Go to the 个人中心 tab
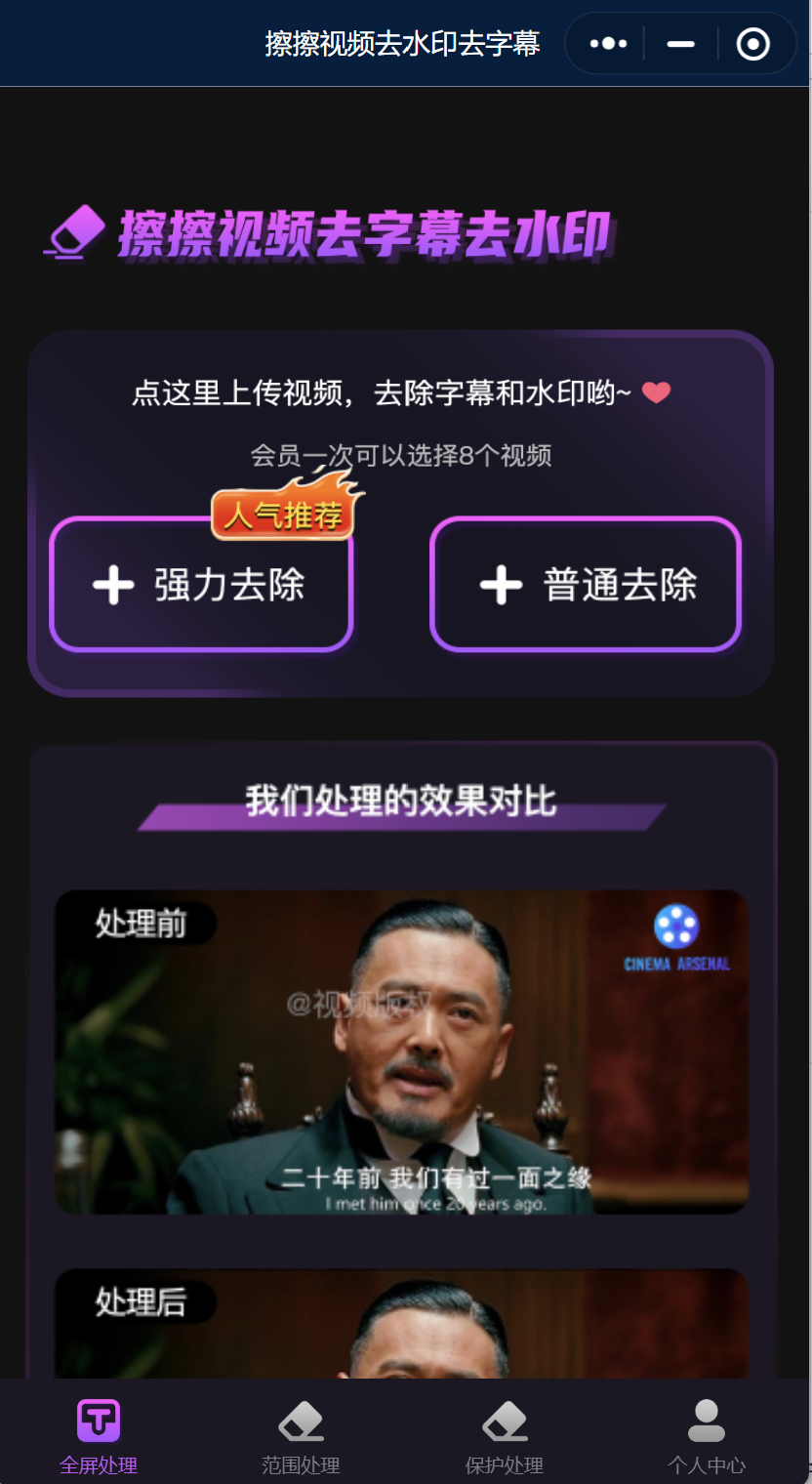The height and width of the screenshot is (1484, 812). 707,1435
